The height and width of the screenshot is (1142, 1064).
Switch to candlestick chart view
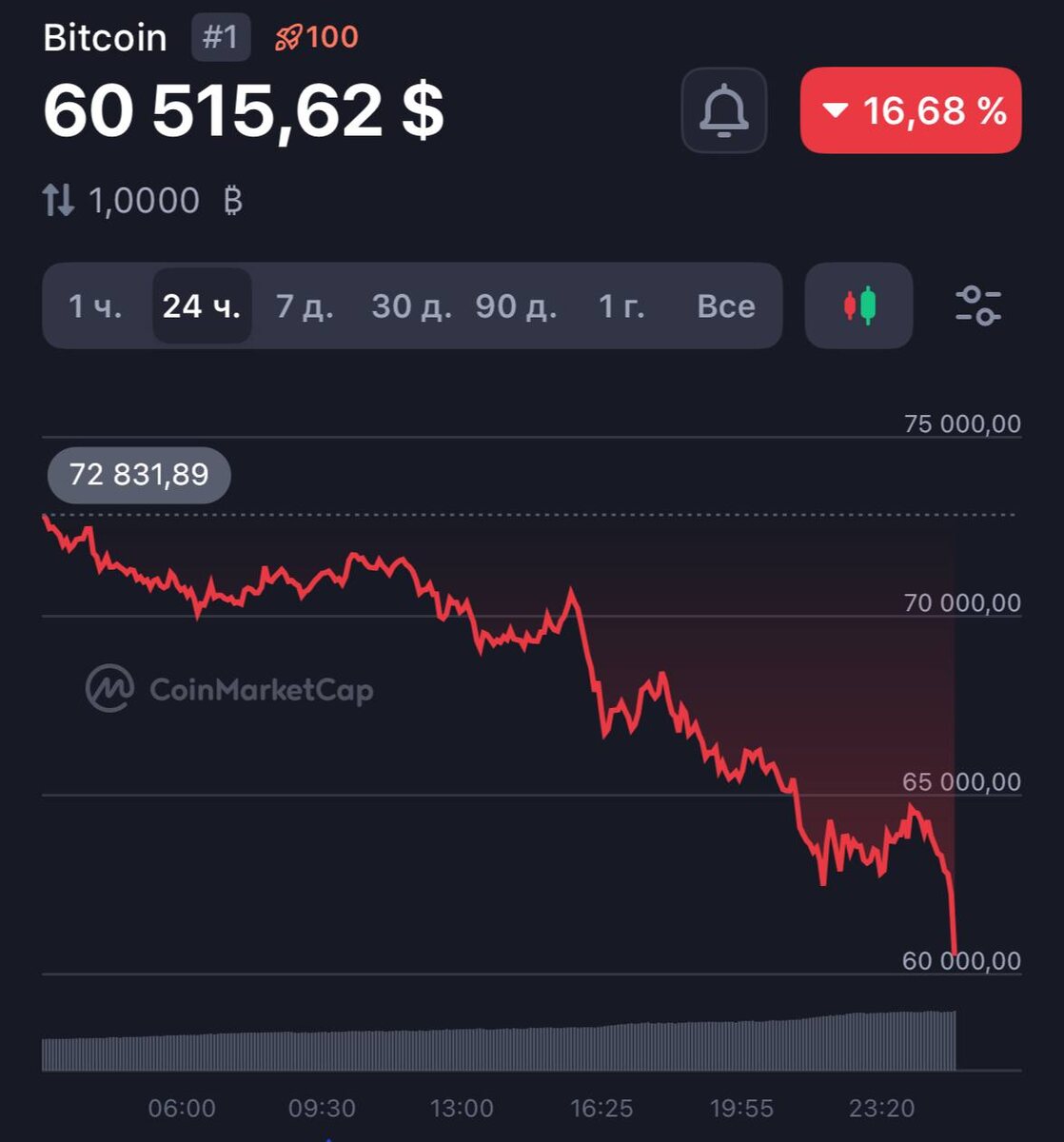(859, 305)
